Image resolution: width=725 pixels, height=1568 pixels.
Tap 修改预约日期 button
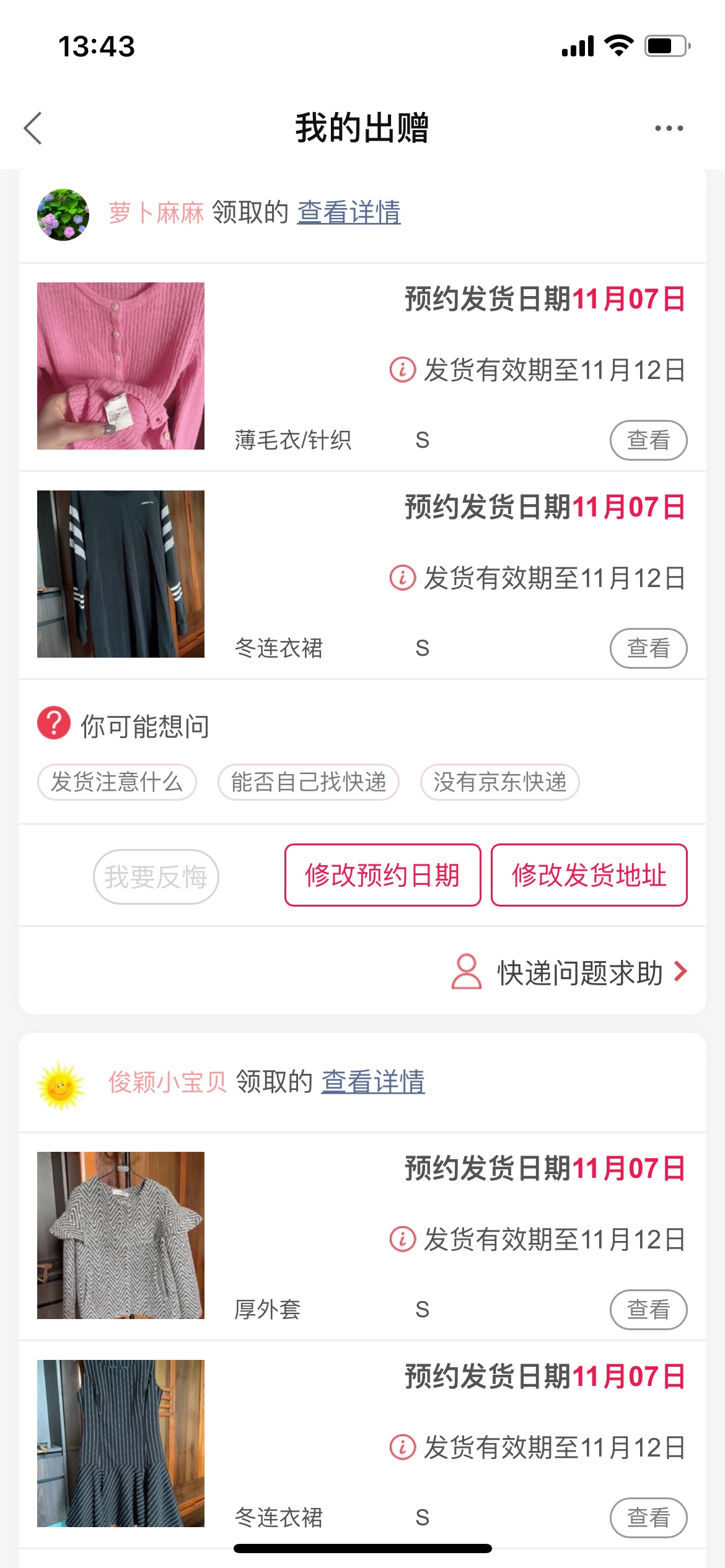[382, 875]
